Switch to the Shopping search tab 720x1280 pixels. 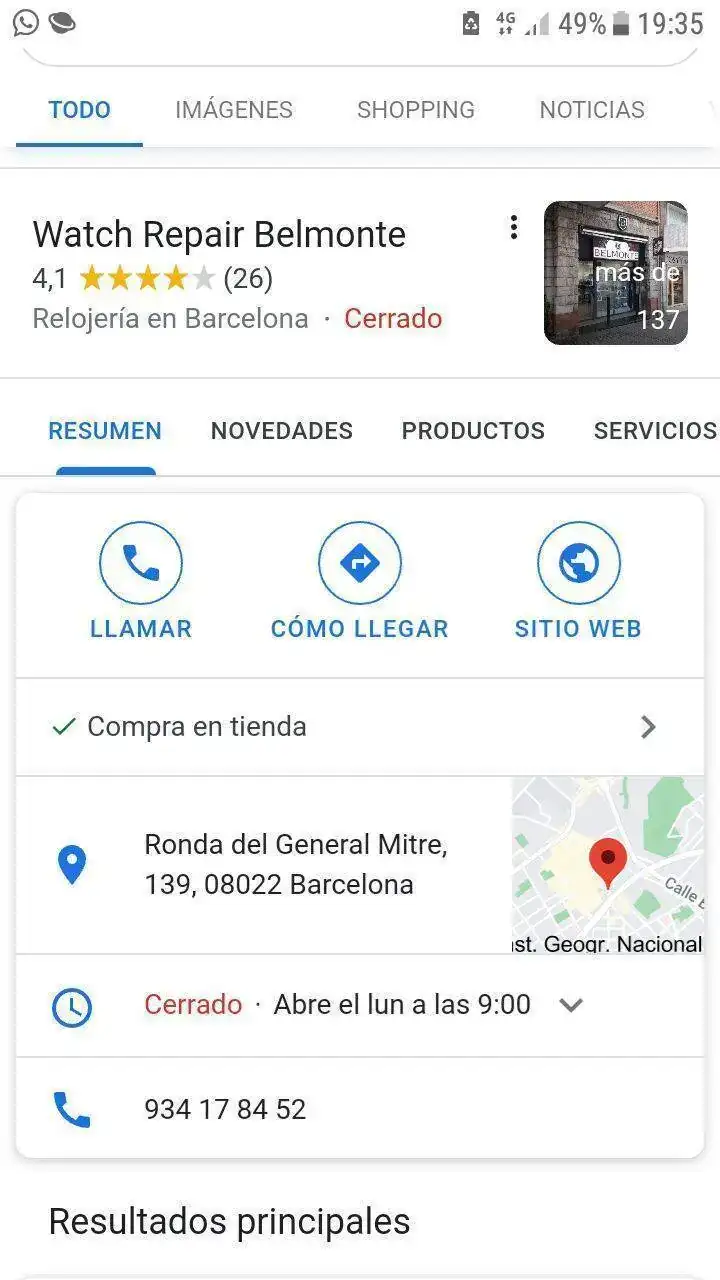pyautogui.click(x=415, y=110)
